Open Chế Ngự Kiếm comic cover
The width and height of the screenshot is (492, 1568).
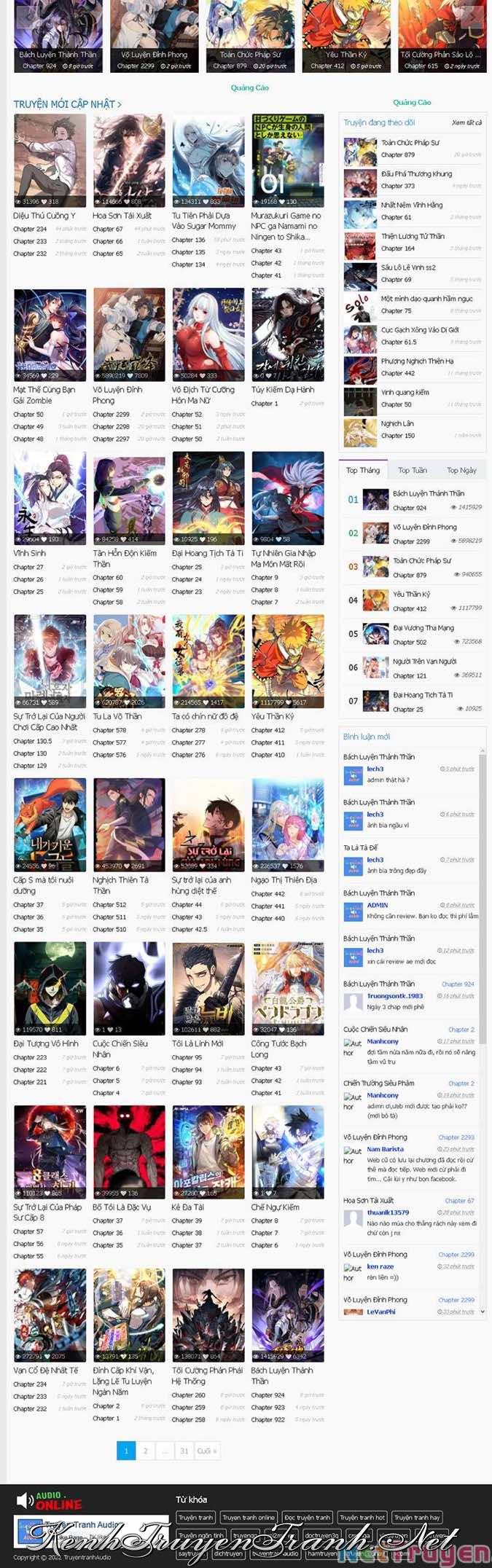(x=288, y=1151)
